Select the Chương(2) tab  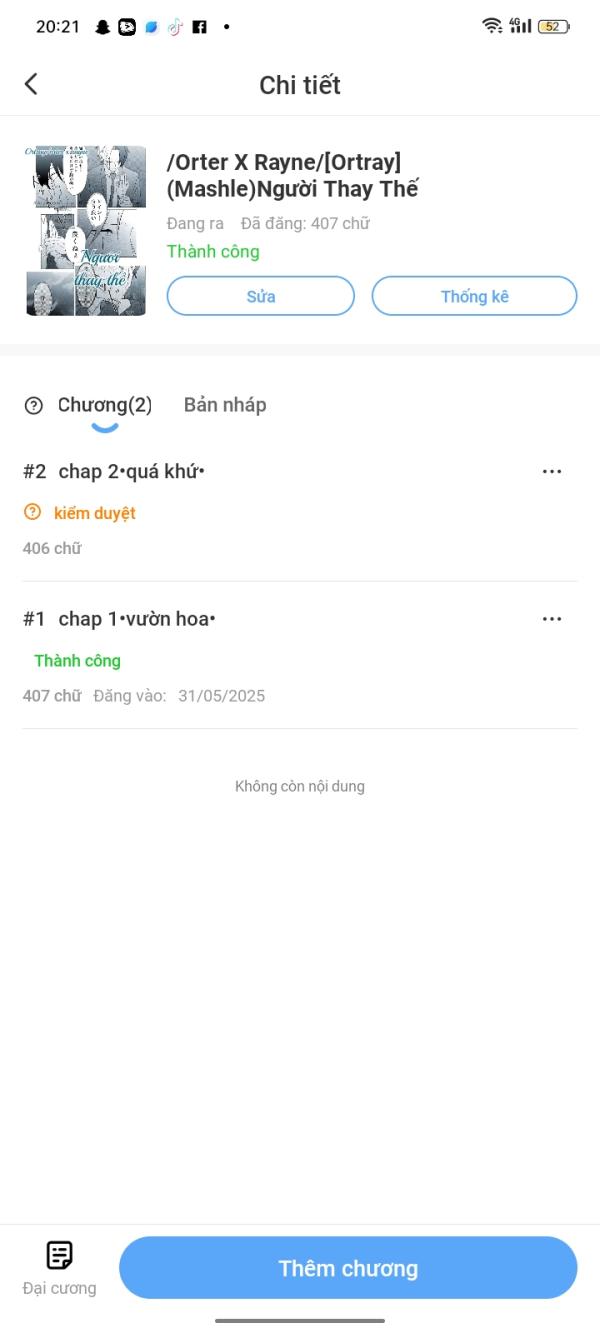105,405
